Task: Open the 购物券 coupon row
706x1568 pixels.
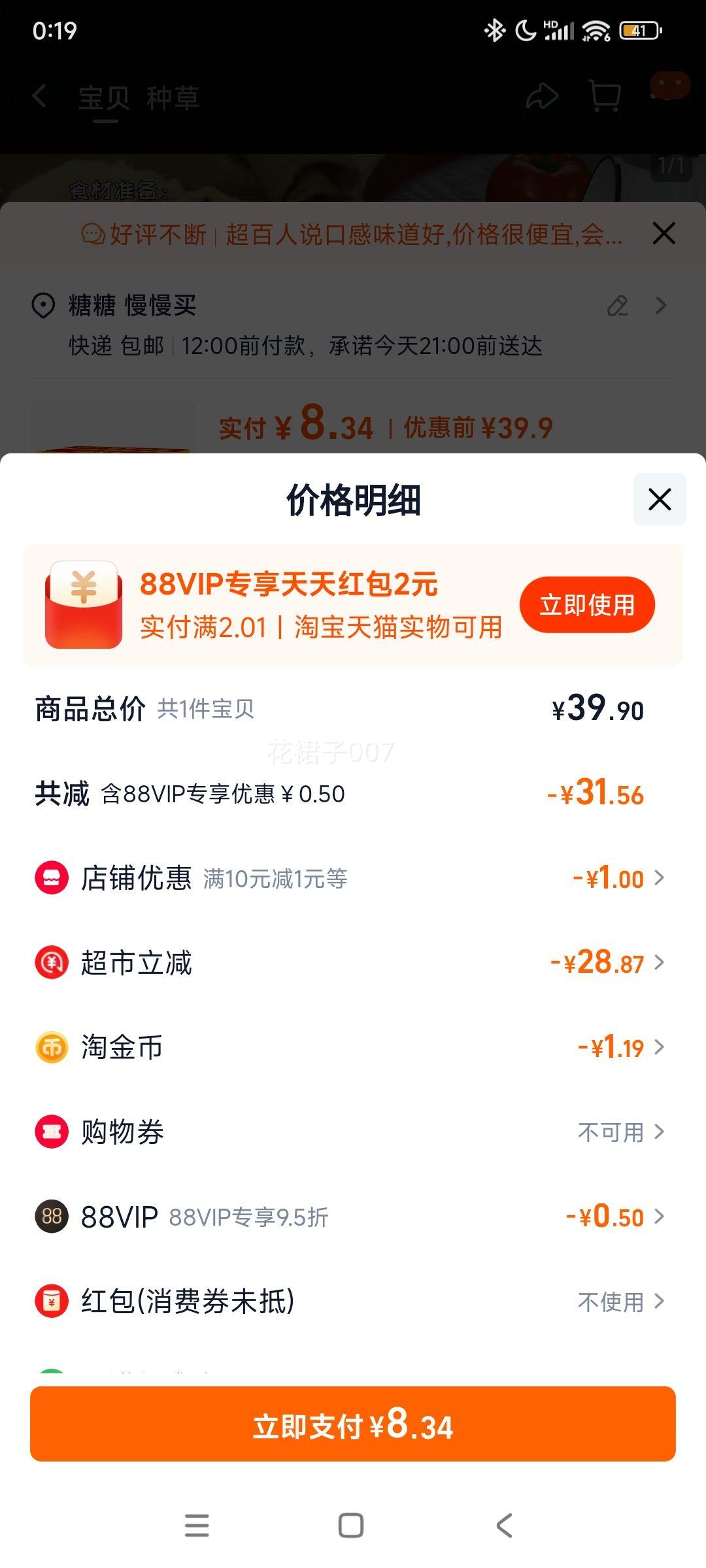Action: pos(353,1132)
